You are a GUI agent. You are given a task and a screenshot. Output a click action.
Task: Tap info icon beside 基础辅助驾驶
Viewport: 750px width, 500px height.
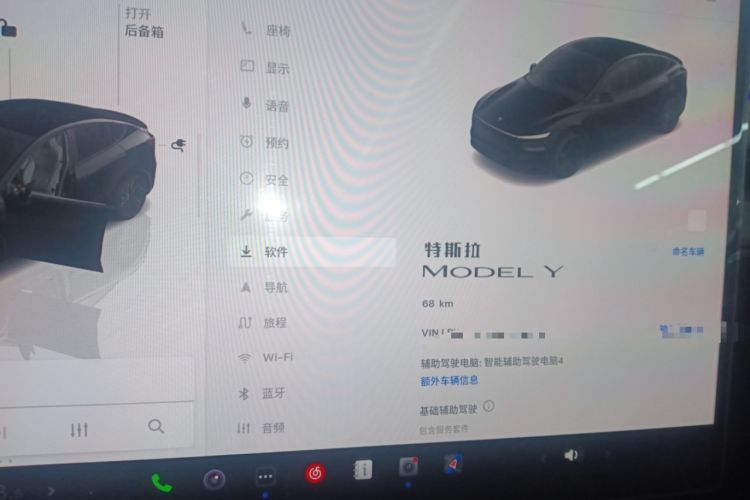tap(489, 406)
